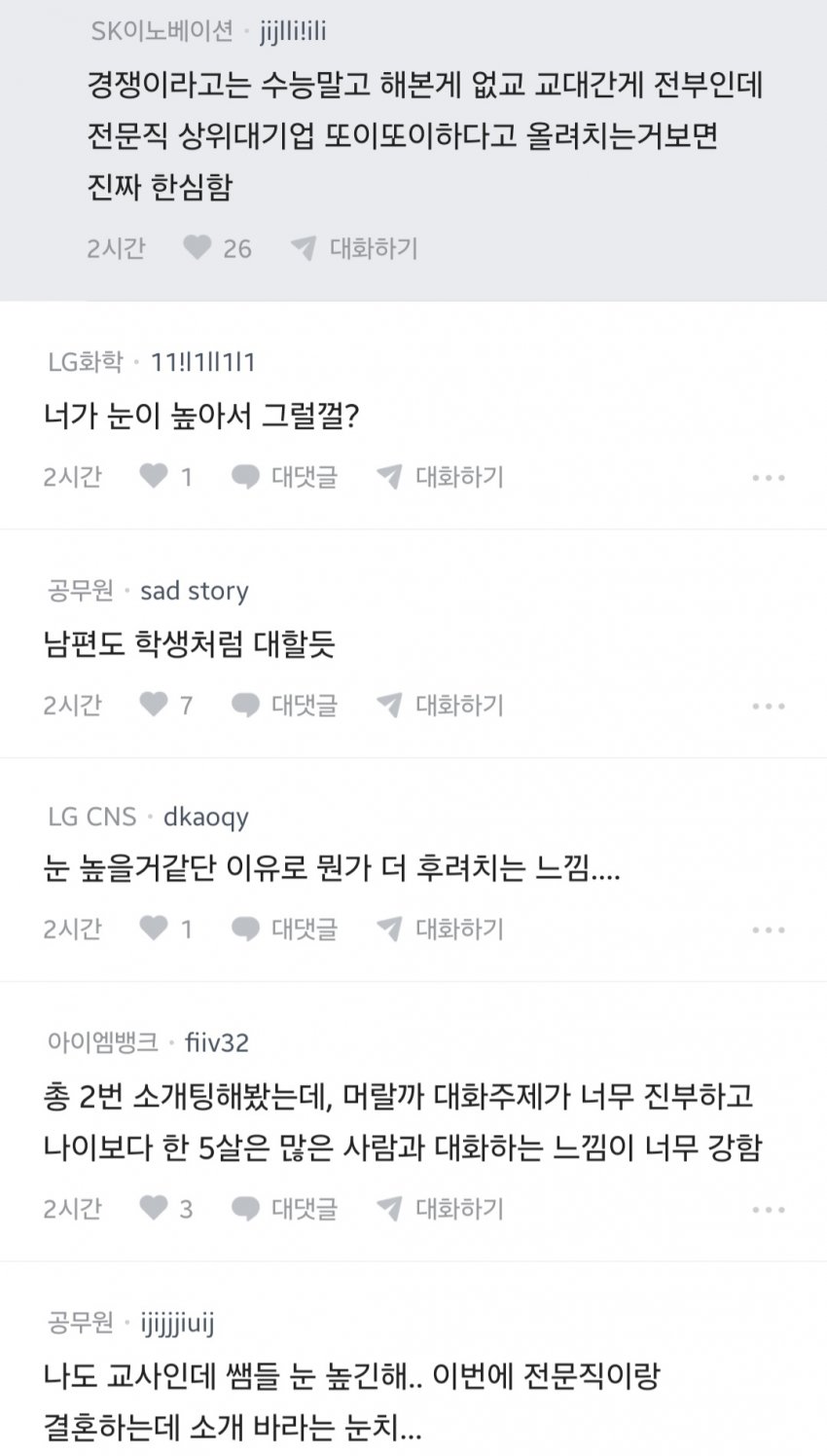Open more options for fiiv32's comment
The width and height of the screenshot is (827, 1456).
point(768,1210)
